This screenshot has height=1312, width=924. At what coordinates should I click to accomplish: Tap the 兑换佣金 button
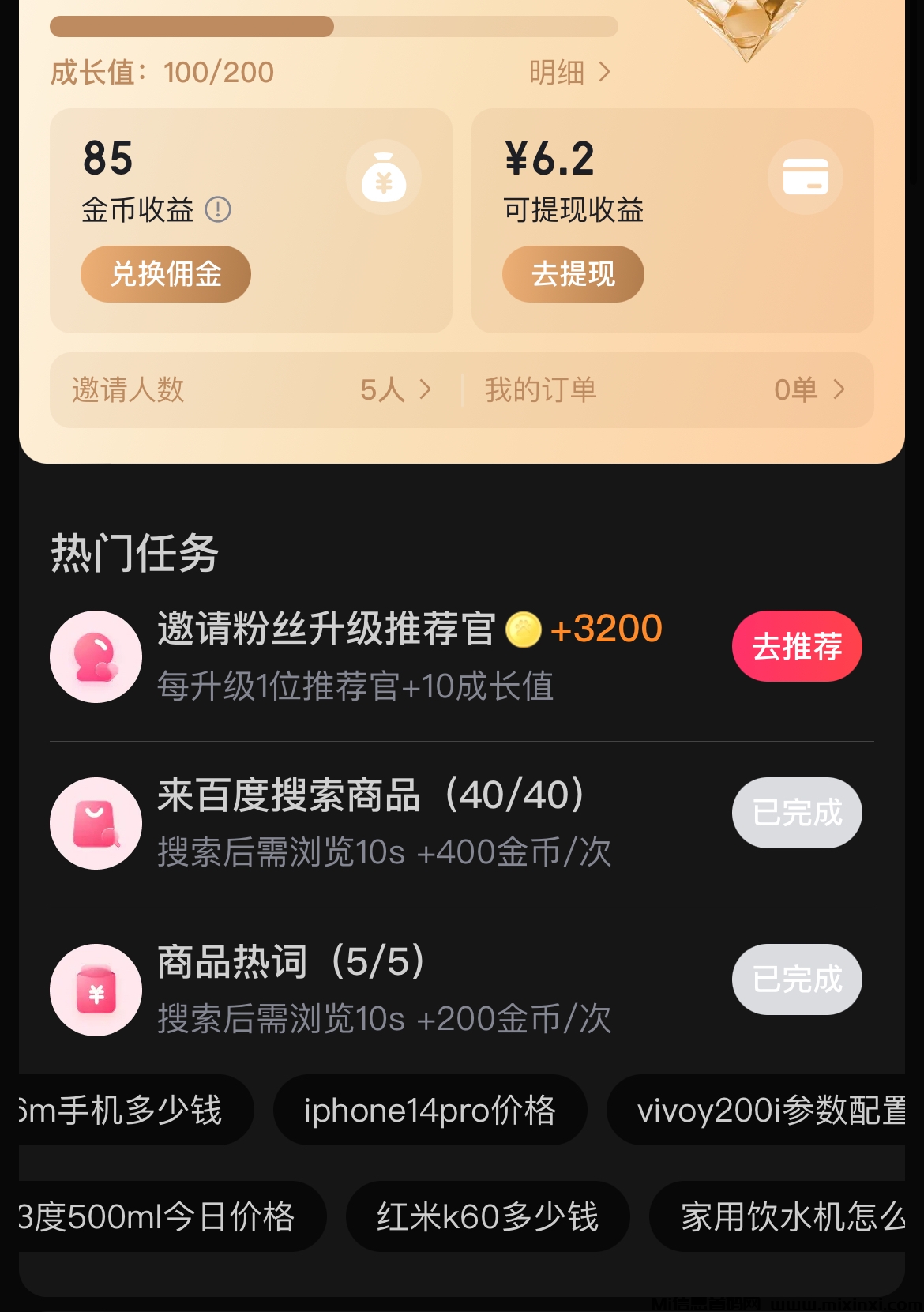pyautogui.click(x=166, y=274)
